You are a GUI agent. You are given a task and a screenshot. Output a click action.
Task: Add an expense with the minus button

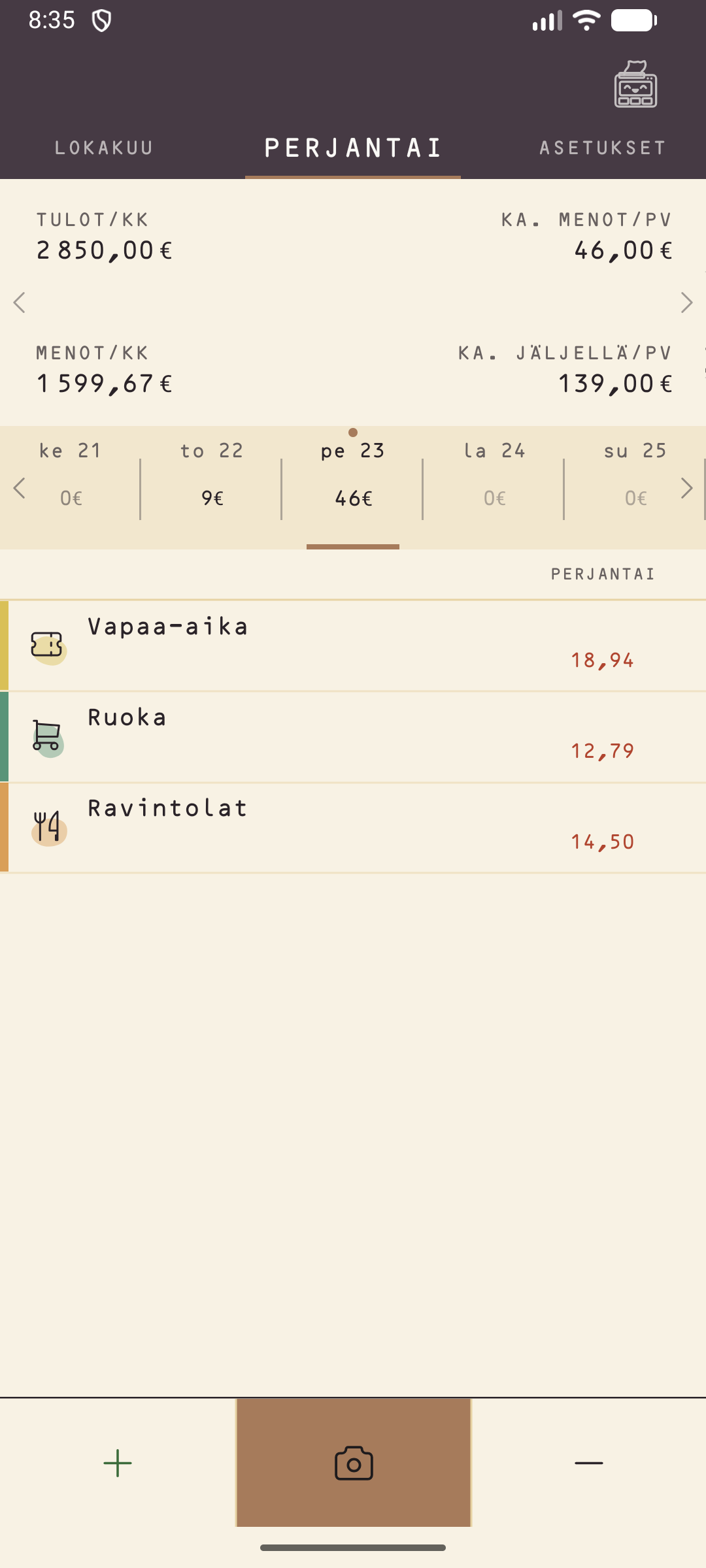pyautogui.click(x=589, y=1463)
